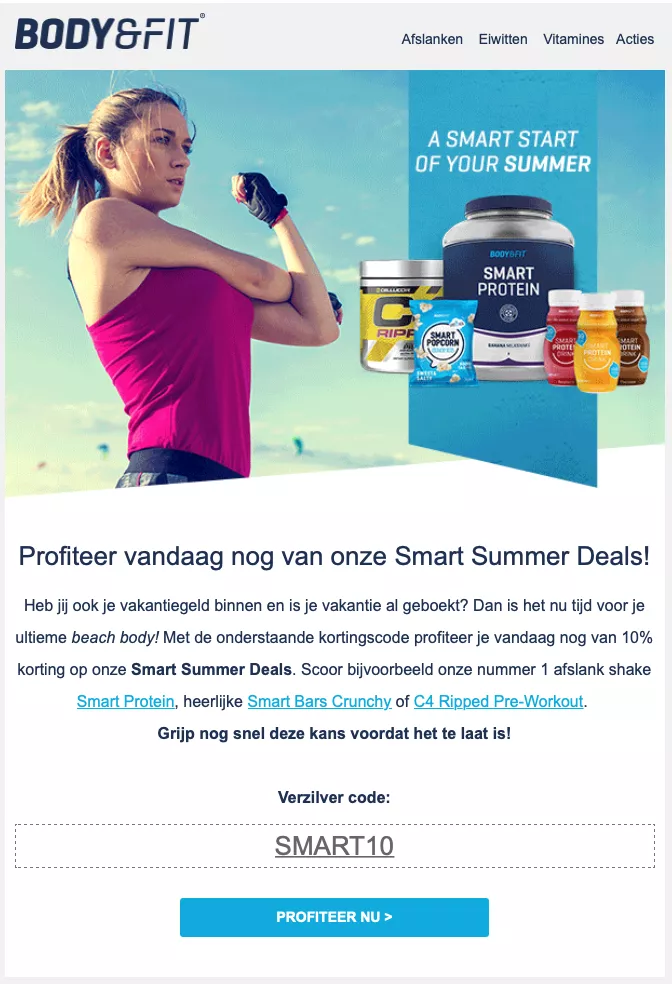This screenshot has height=984, width=672.
Task: Go to the Eiwitten category
Action: tap(503, 39)
